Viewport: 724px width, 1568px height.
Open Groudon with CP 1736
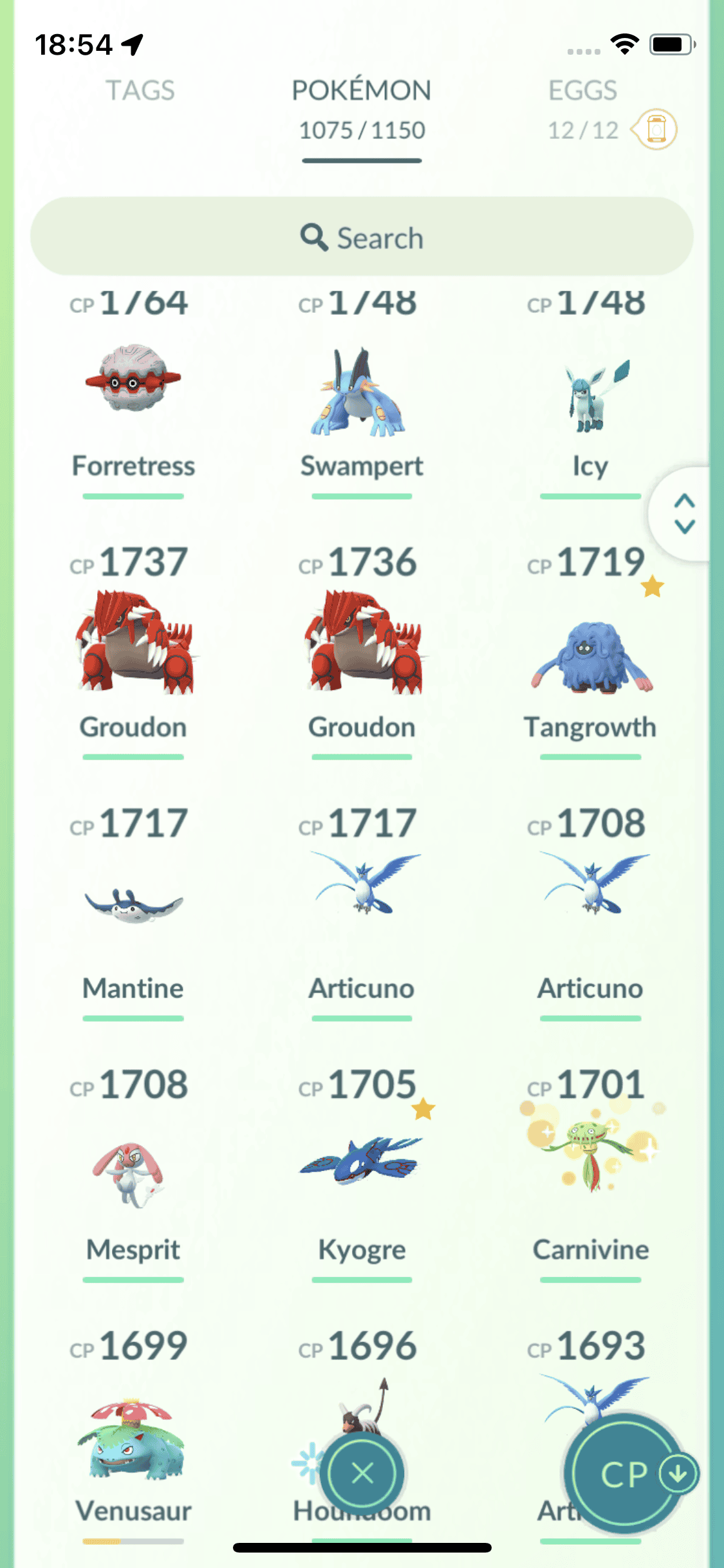point(362,644)
